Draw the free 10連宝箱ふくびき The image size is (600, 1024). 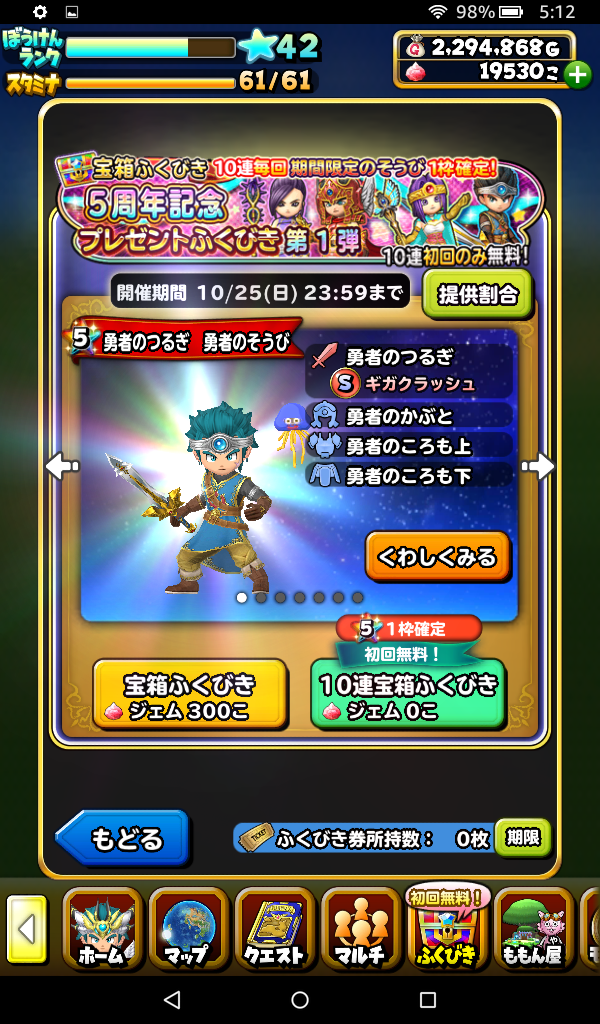pyautogui.click(x=407, y=696)
